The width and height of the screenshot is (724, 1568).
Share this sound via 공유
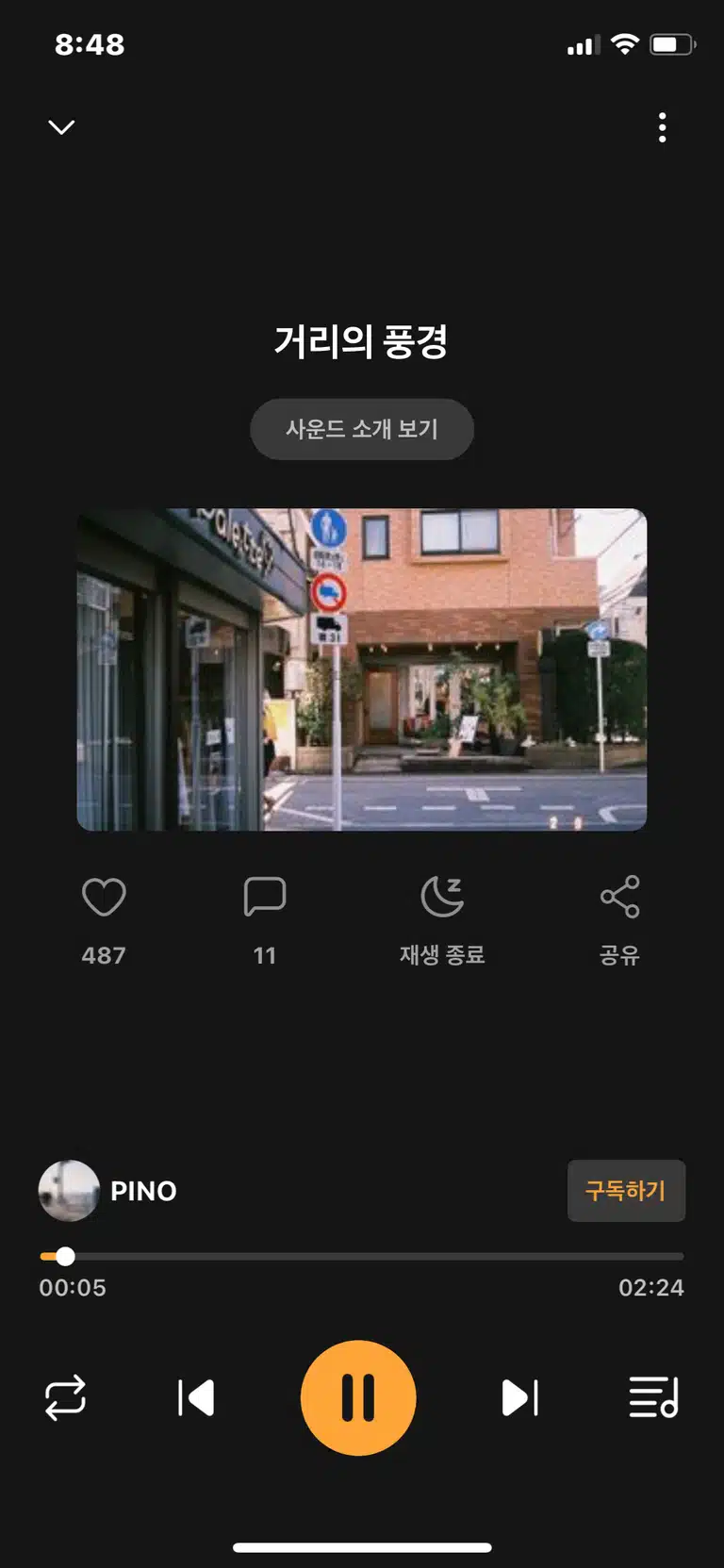point(619,897)
